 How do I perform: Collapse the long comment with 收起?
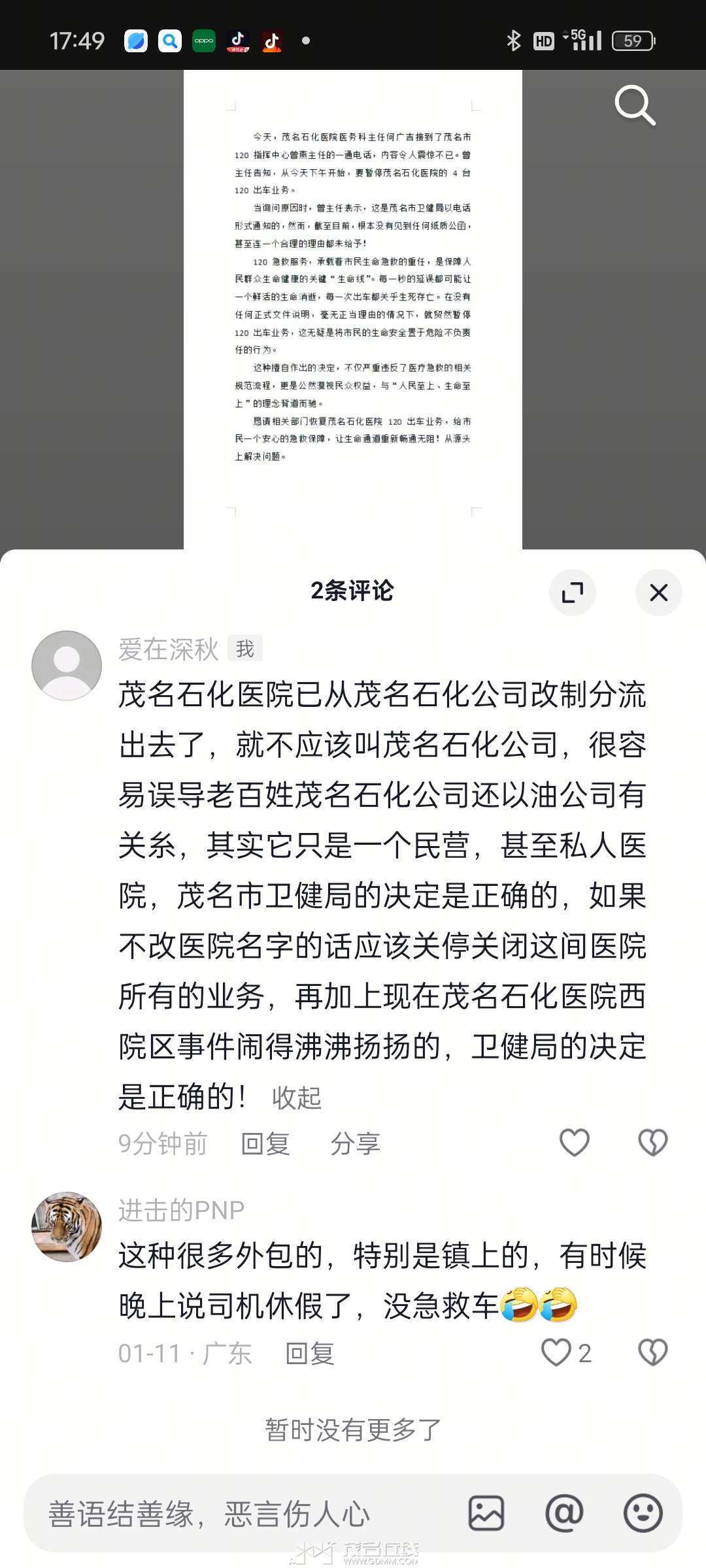click(x=297, y=1098)
